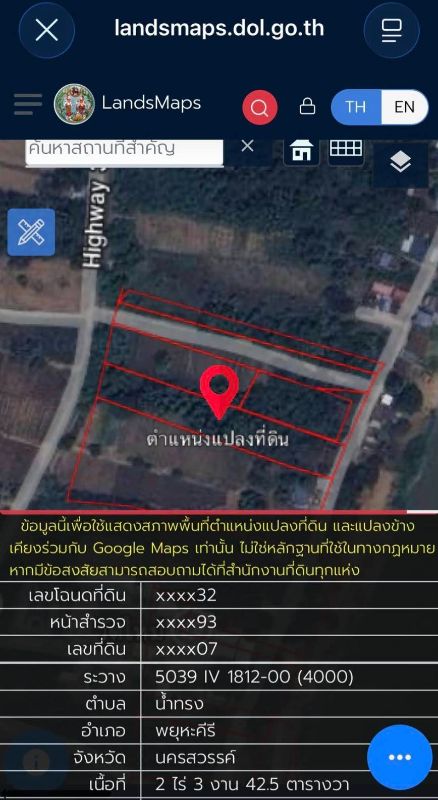The width and height of the screenshot is (438, 800).
Task: Tap the building icon on map toolbar
Action: [301, 151]
